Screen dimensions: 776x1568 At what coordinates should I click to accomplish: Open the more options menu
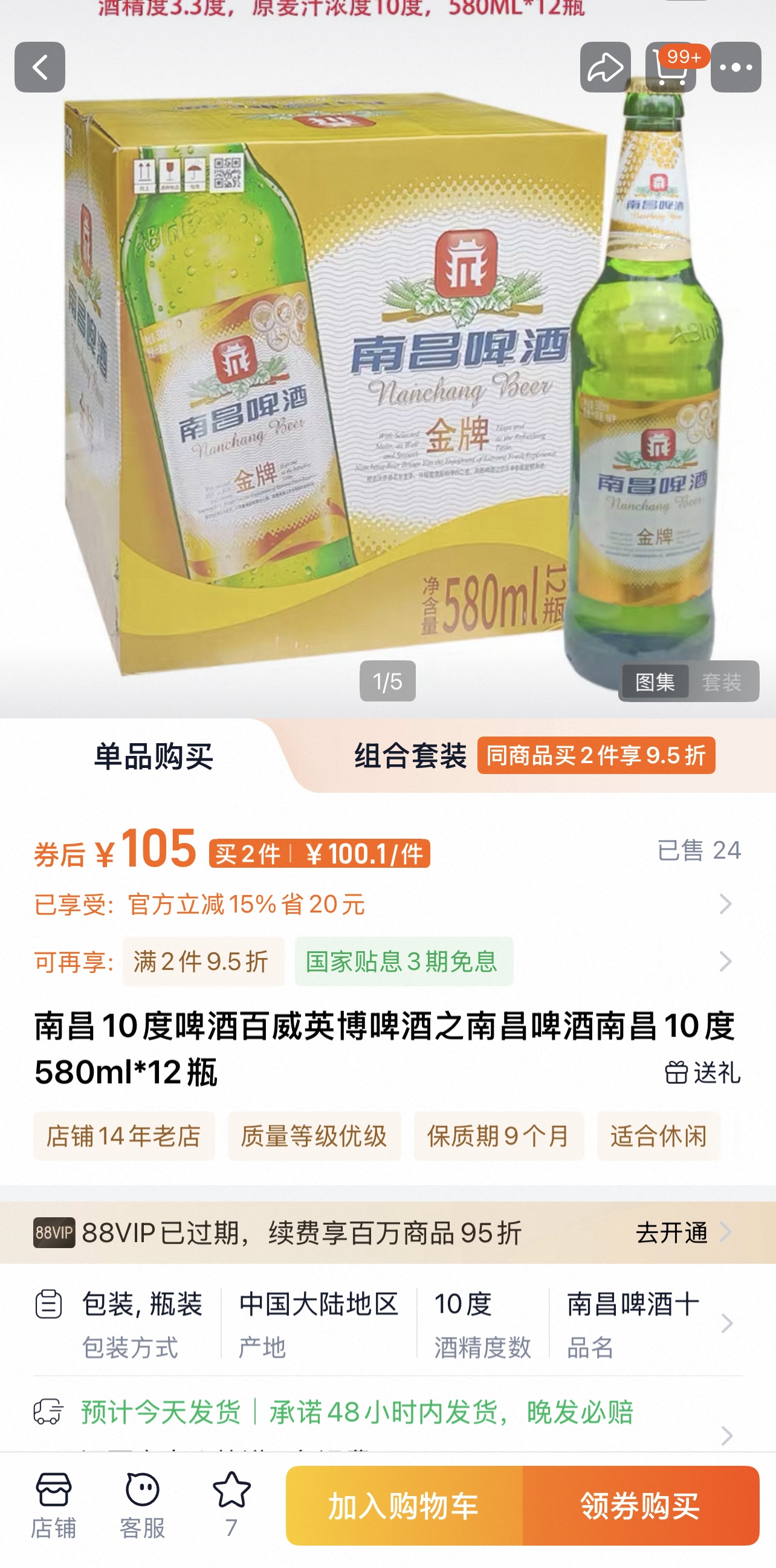[x=736, y=67]
